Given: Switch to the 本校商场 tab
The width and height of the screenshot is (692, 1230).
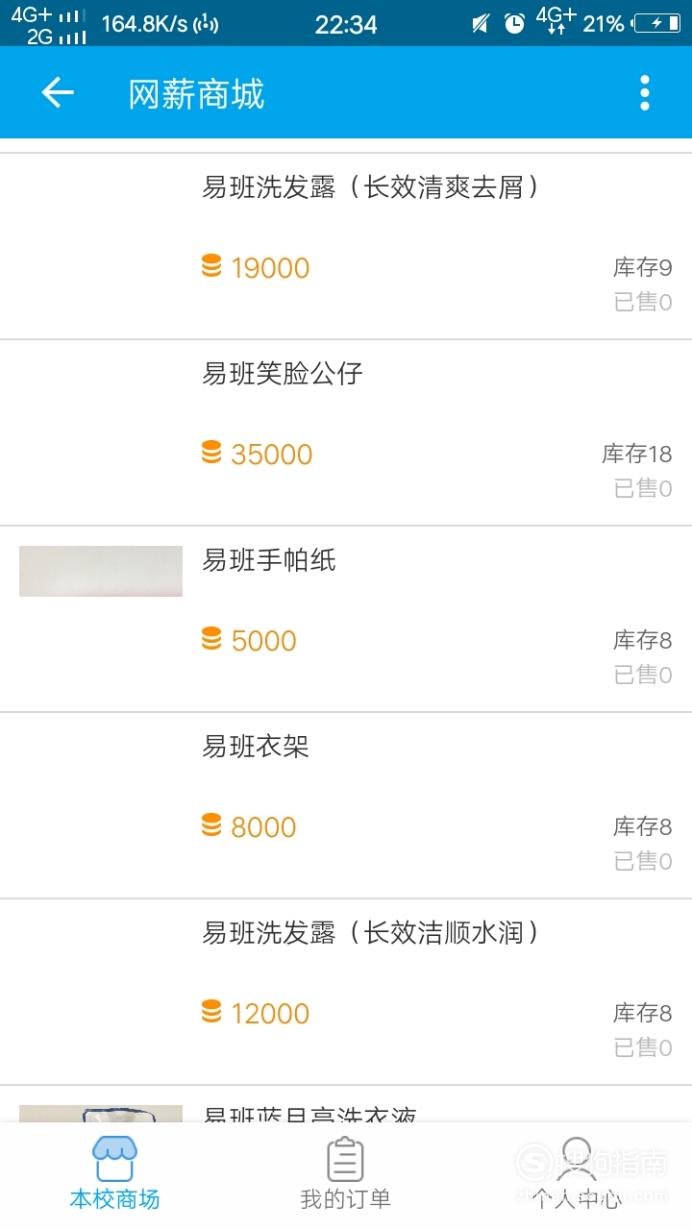Looking at the screenshot, I should click(x=115, y=1174).
